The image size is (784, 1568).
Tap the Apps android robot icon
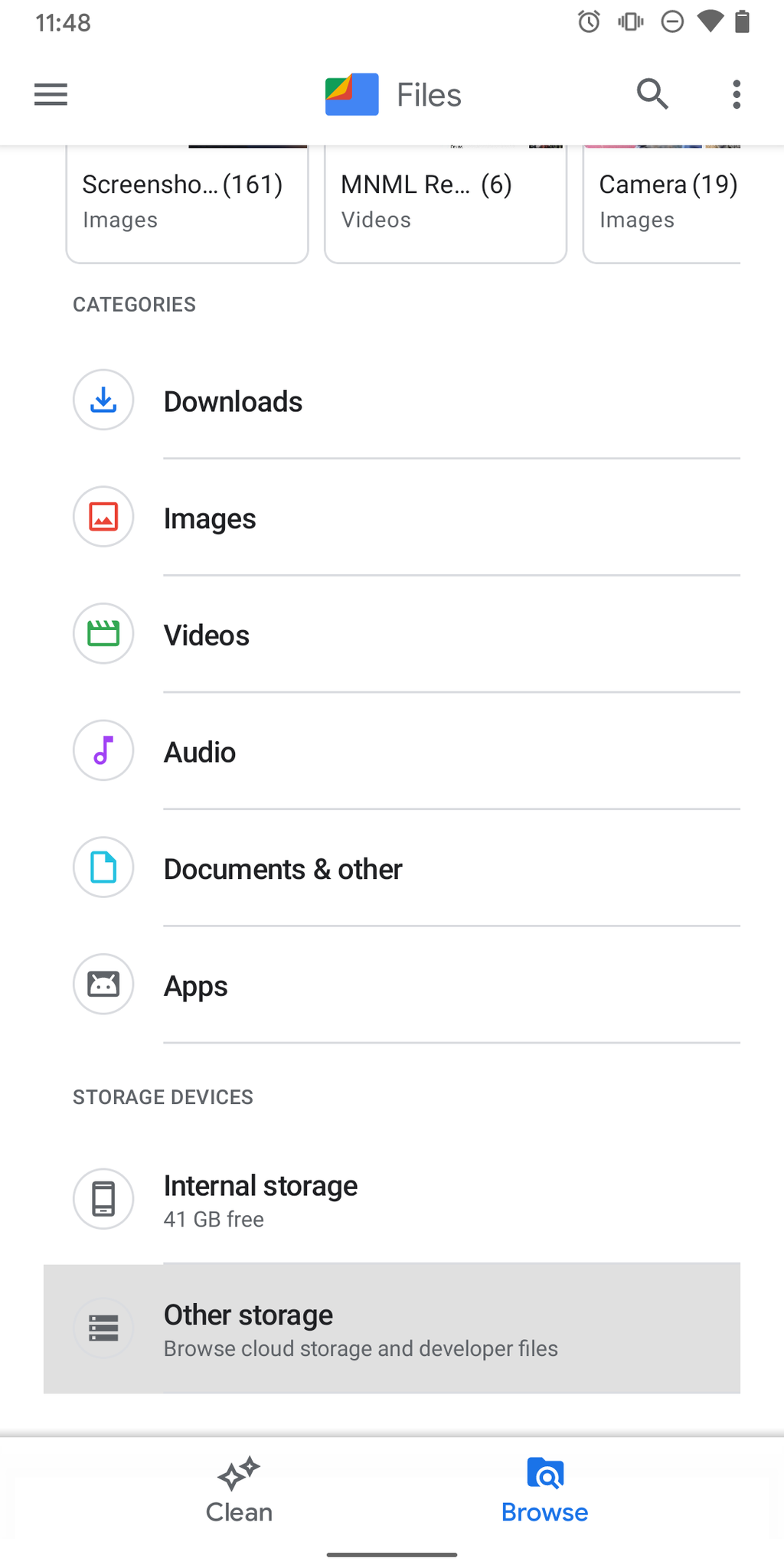[103, 985]
